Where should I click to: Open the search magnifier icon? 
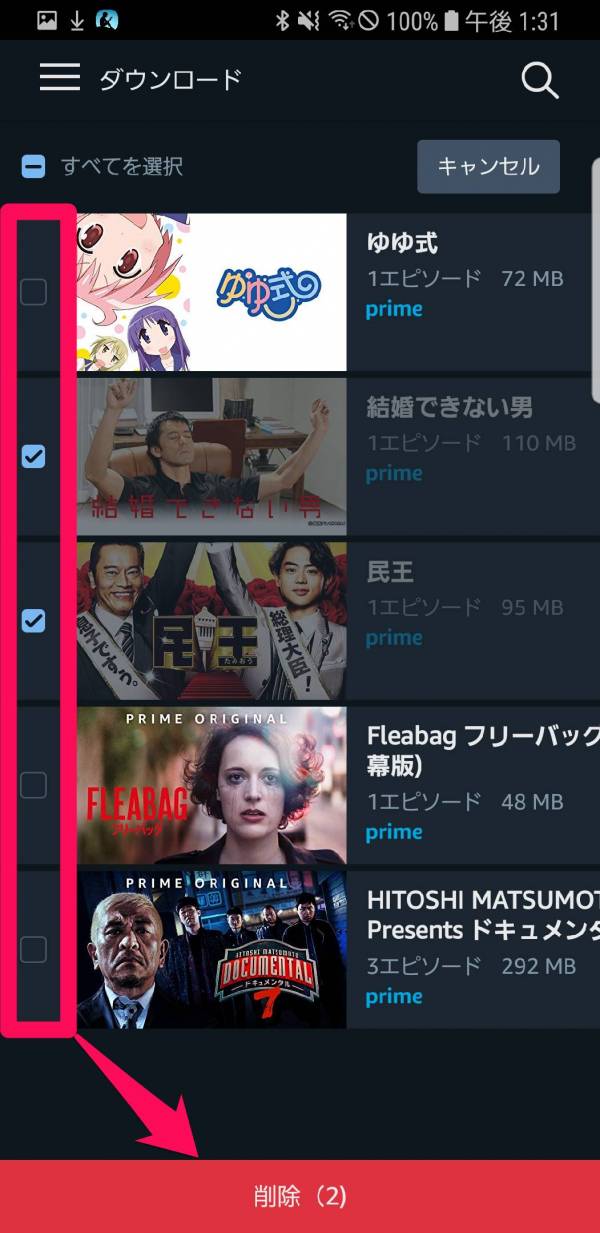tap(540, 81)
